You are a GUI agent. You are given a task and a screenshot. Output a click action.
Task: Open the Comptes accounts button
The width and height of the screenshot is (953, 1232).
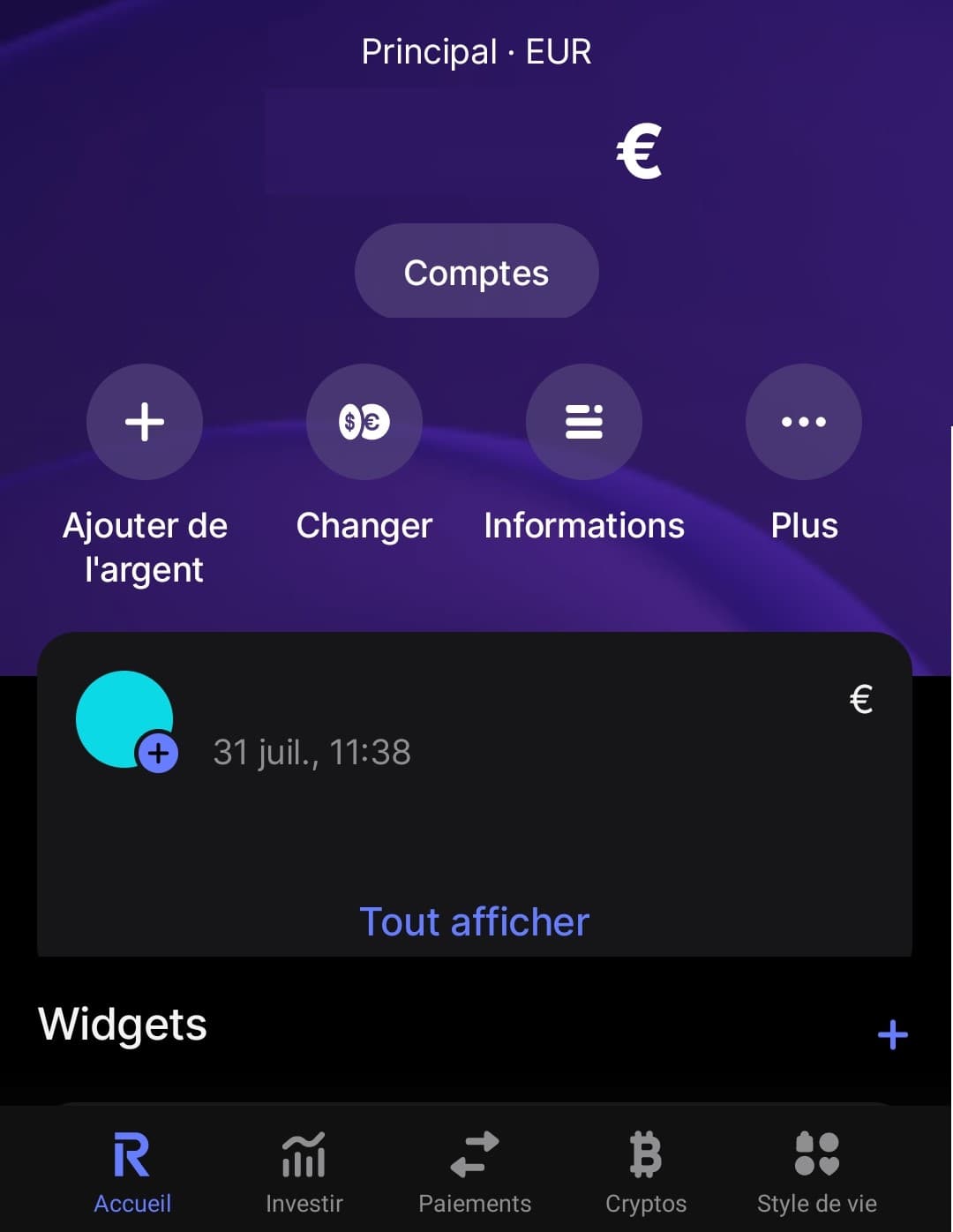(476, 272)
